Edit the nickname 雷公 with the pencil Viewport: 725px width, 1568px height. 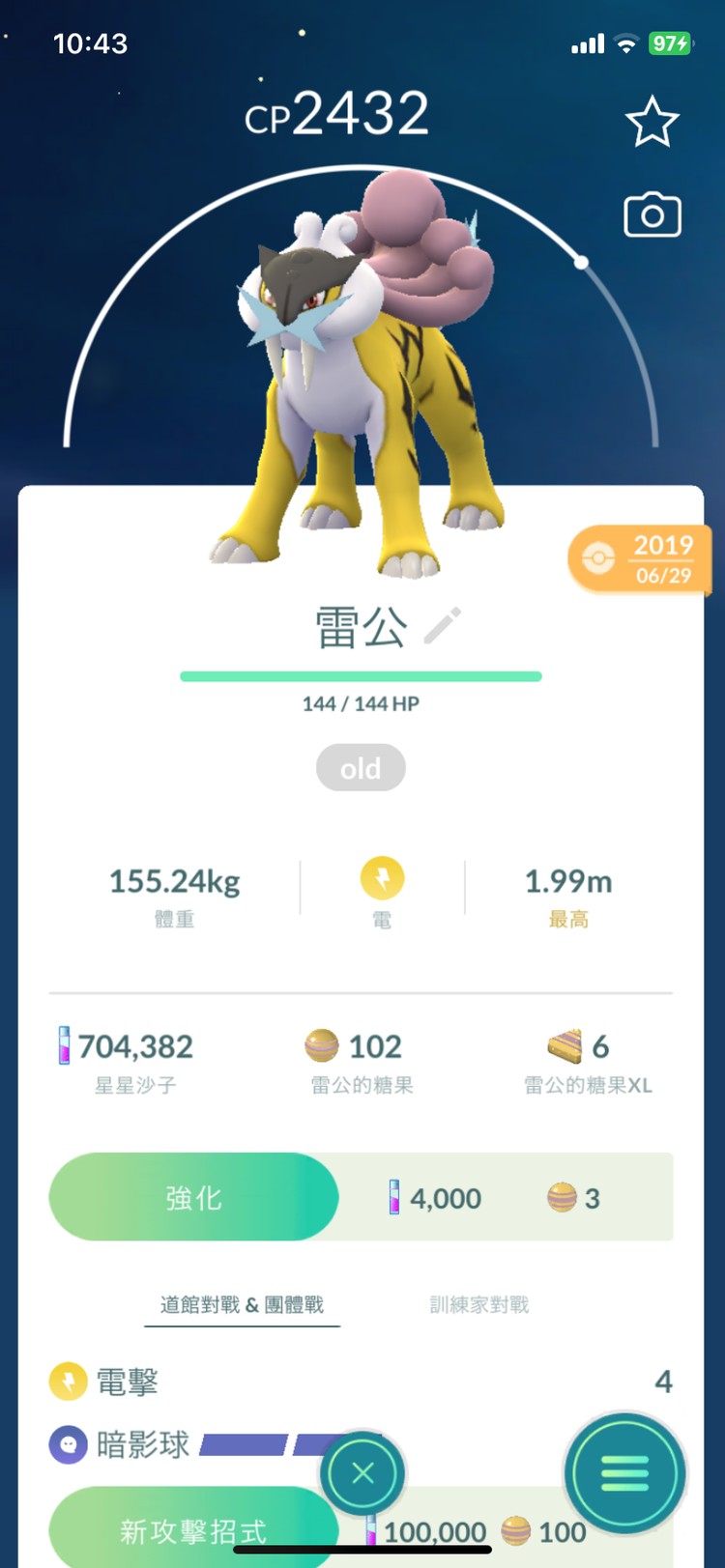click(x=443, y=627)
